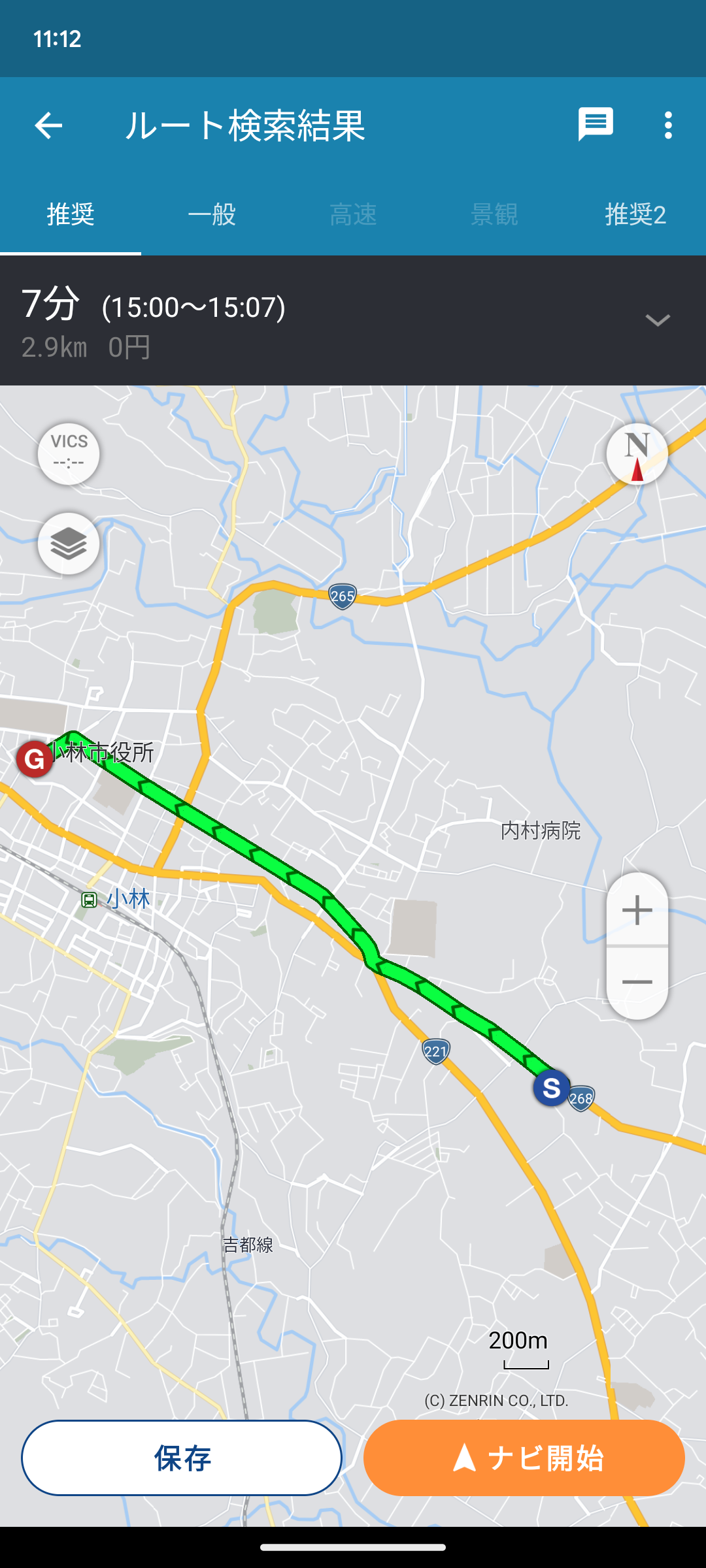Go back from route search results
706x1568 pixels.
tap(48, 125)
